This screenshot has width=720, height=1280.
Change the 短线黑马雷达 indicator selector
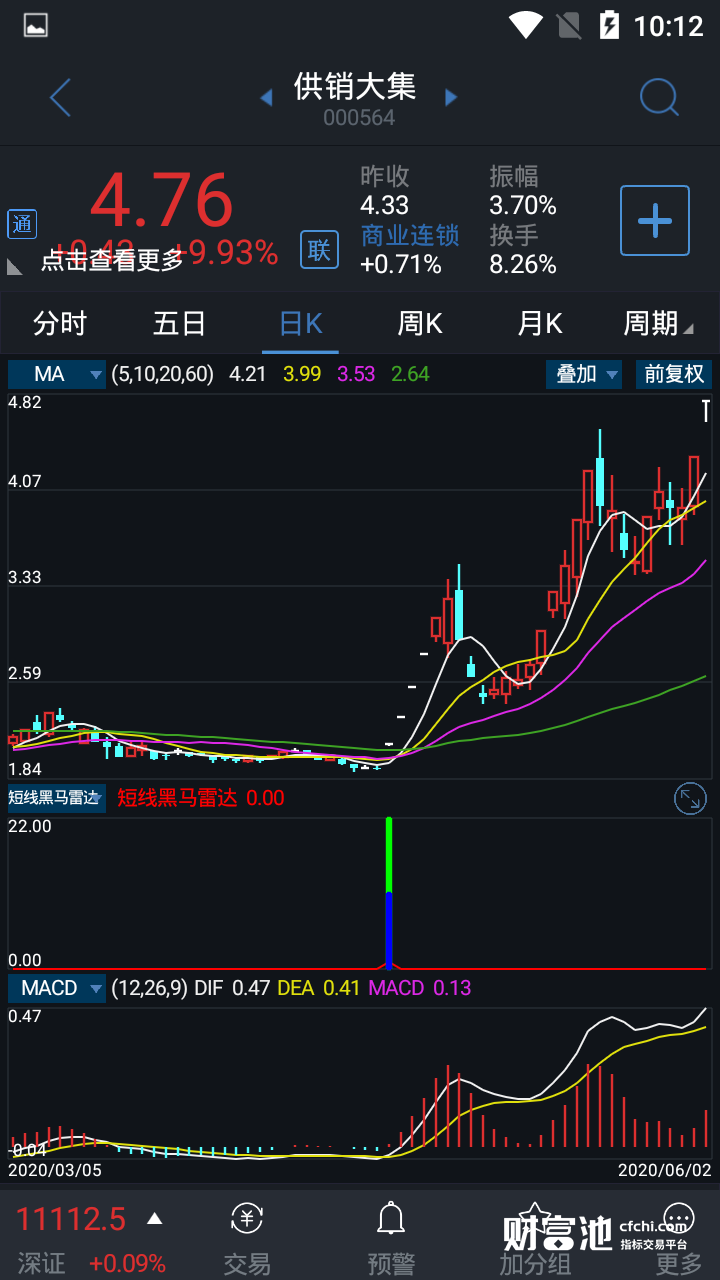pyautogui.click(x=56, y=798)
